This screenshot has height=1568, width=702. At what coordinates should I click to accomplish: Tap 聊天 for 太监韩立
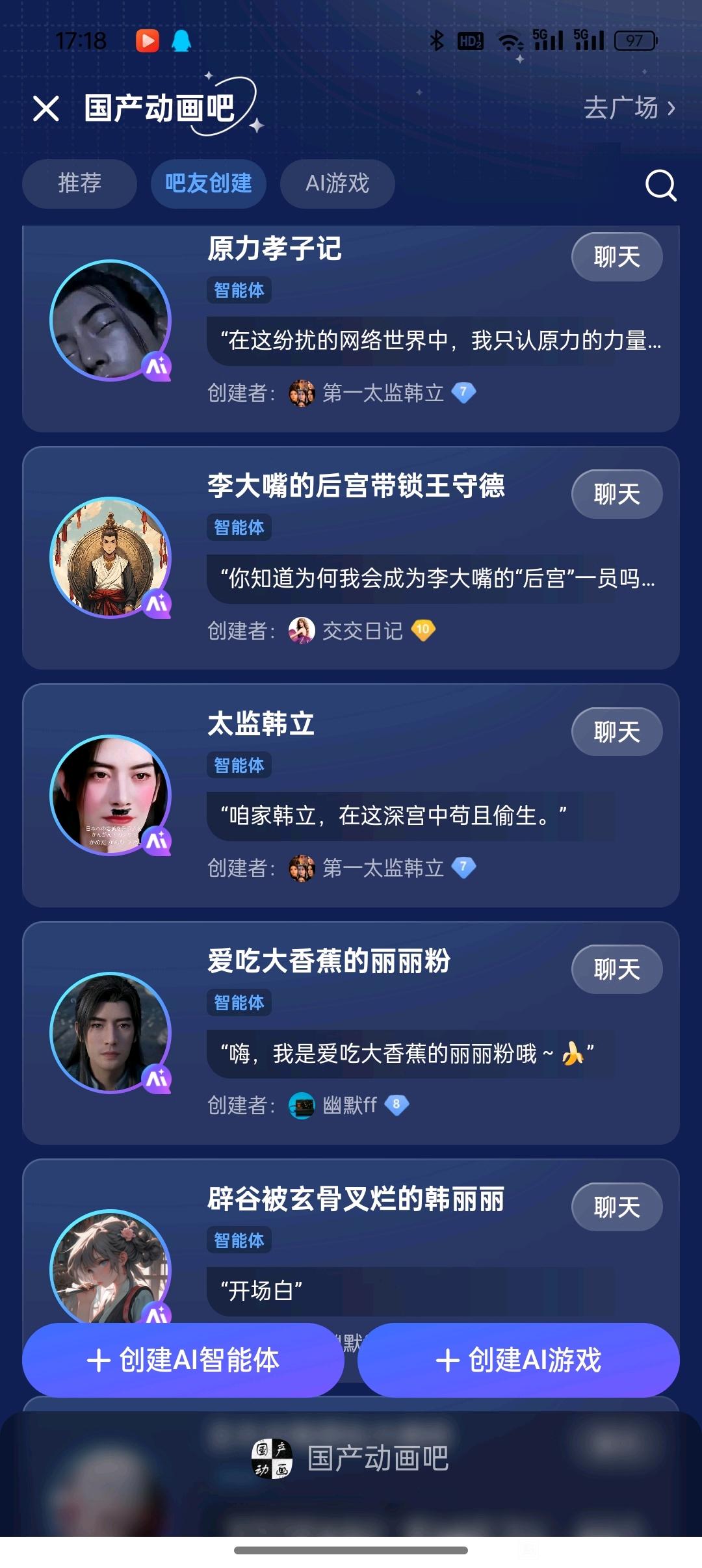coord(616,732)
